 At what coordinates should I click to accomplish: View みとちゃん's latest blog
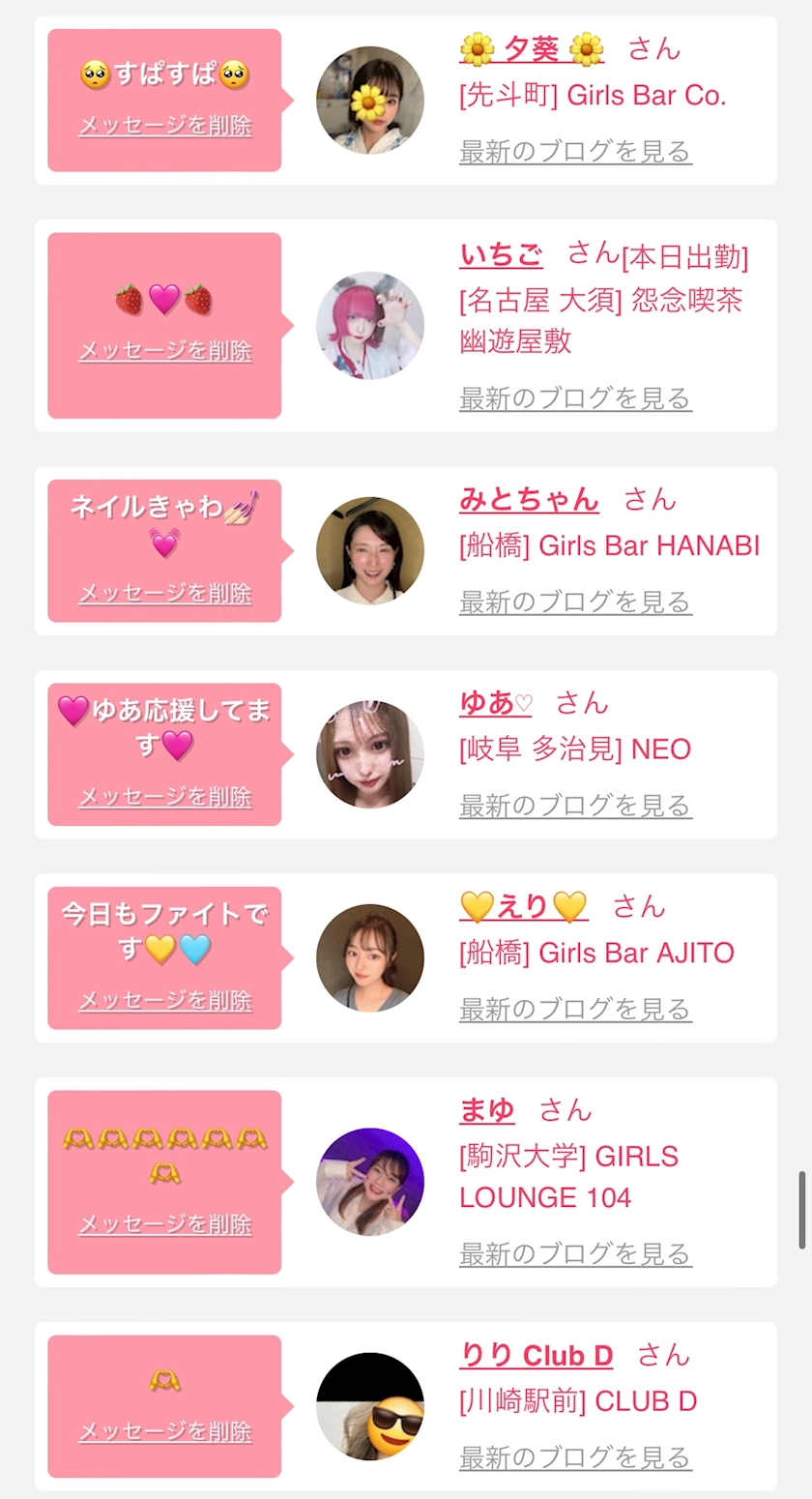[x=575, y=603]
